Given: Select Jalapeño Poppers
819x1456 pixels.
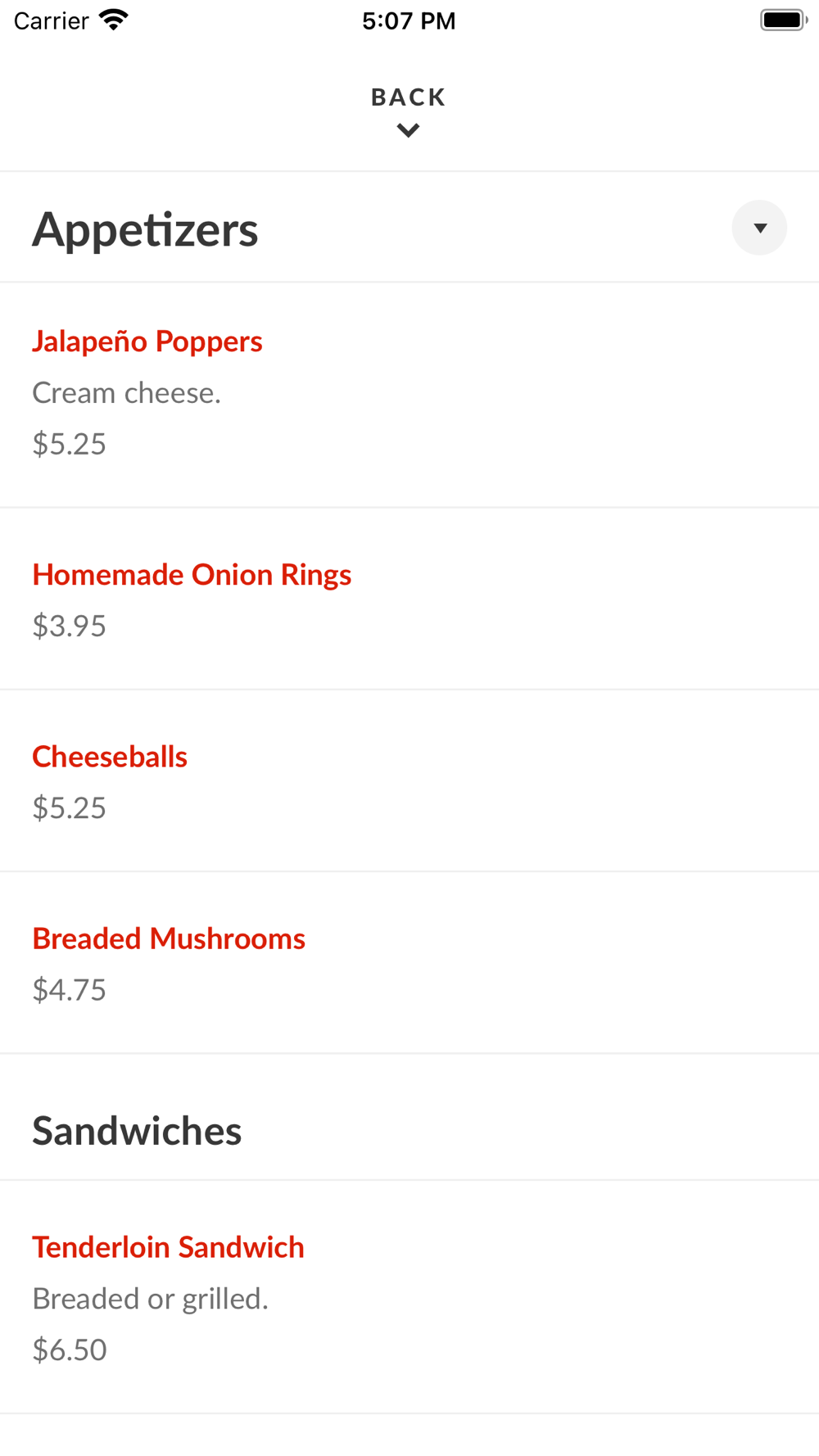Looking at the screenshot, I should (409, 395).
